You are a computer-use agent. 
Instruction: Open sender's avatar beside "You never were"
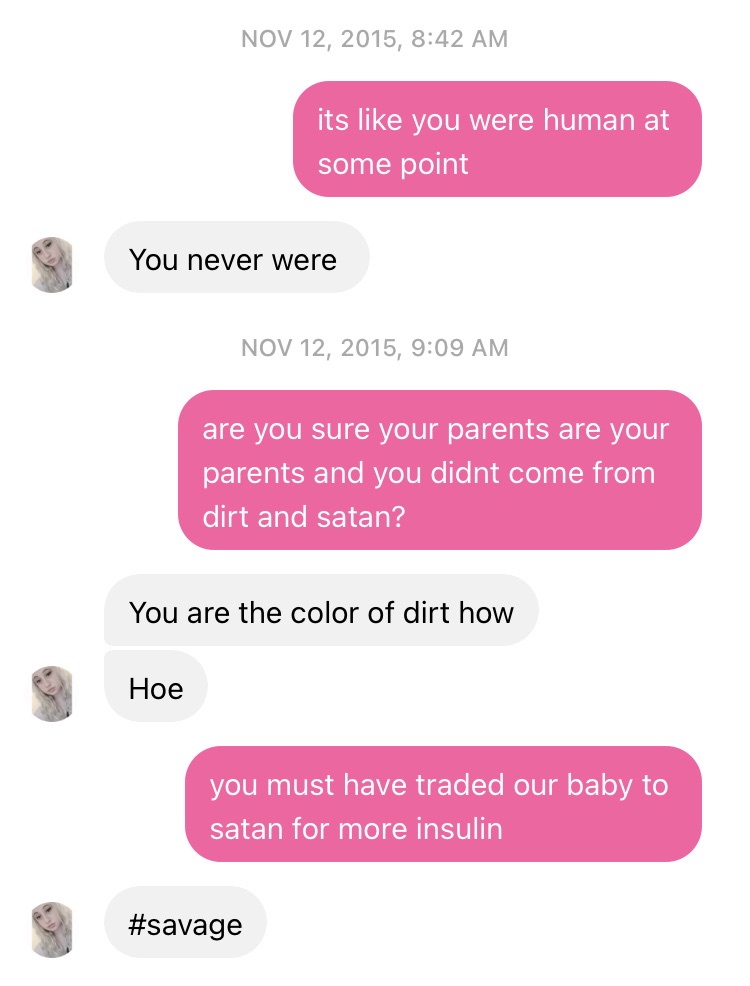pyautogui.click(x=53, y=265)
